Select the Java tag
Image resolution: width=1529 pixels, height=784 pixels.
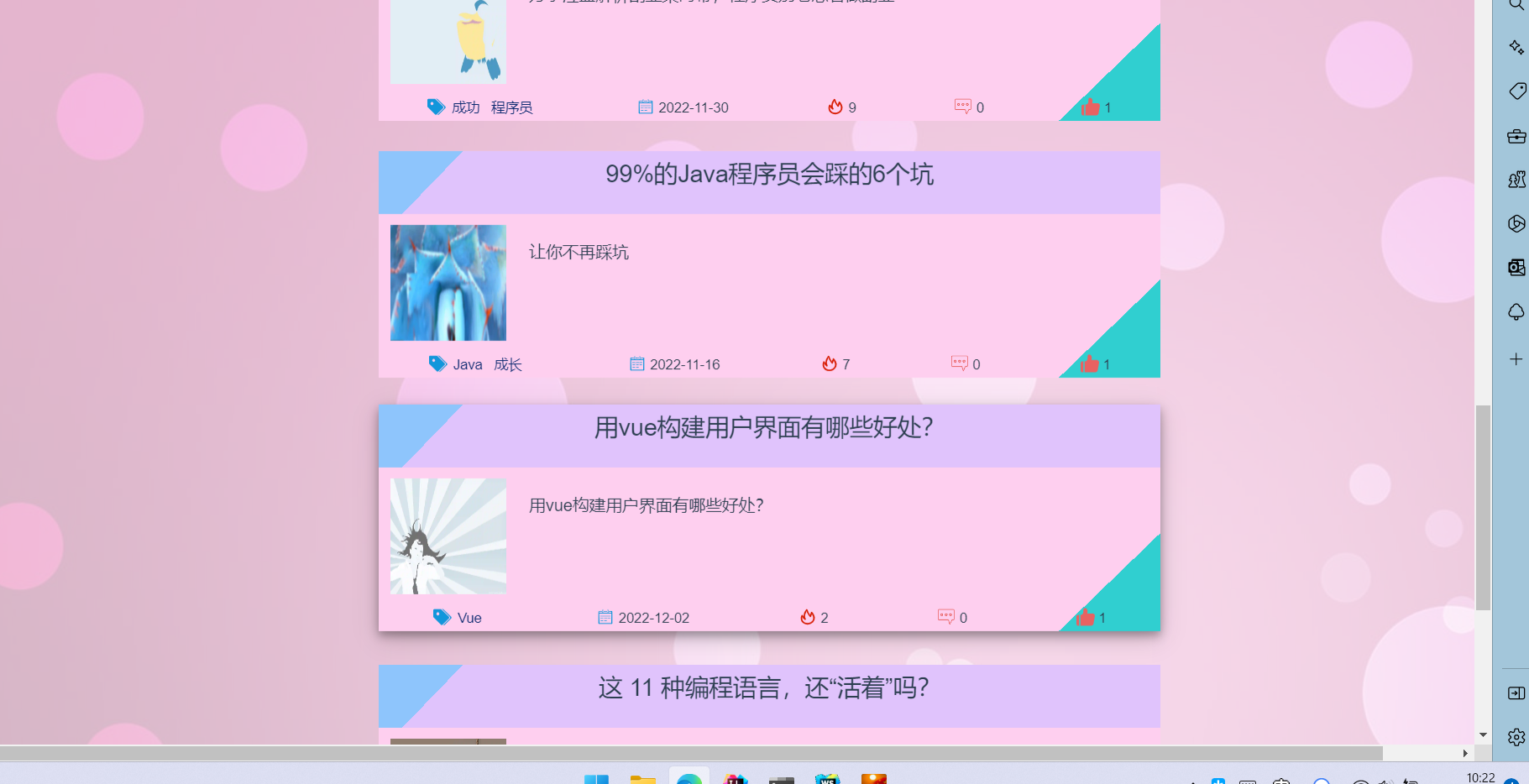click(x=467, y=364)
